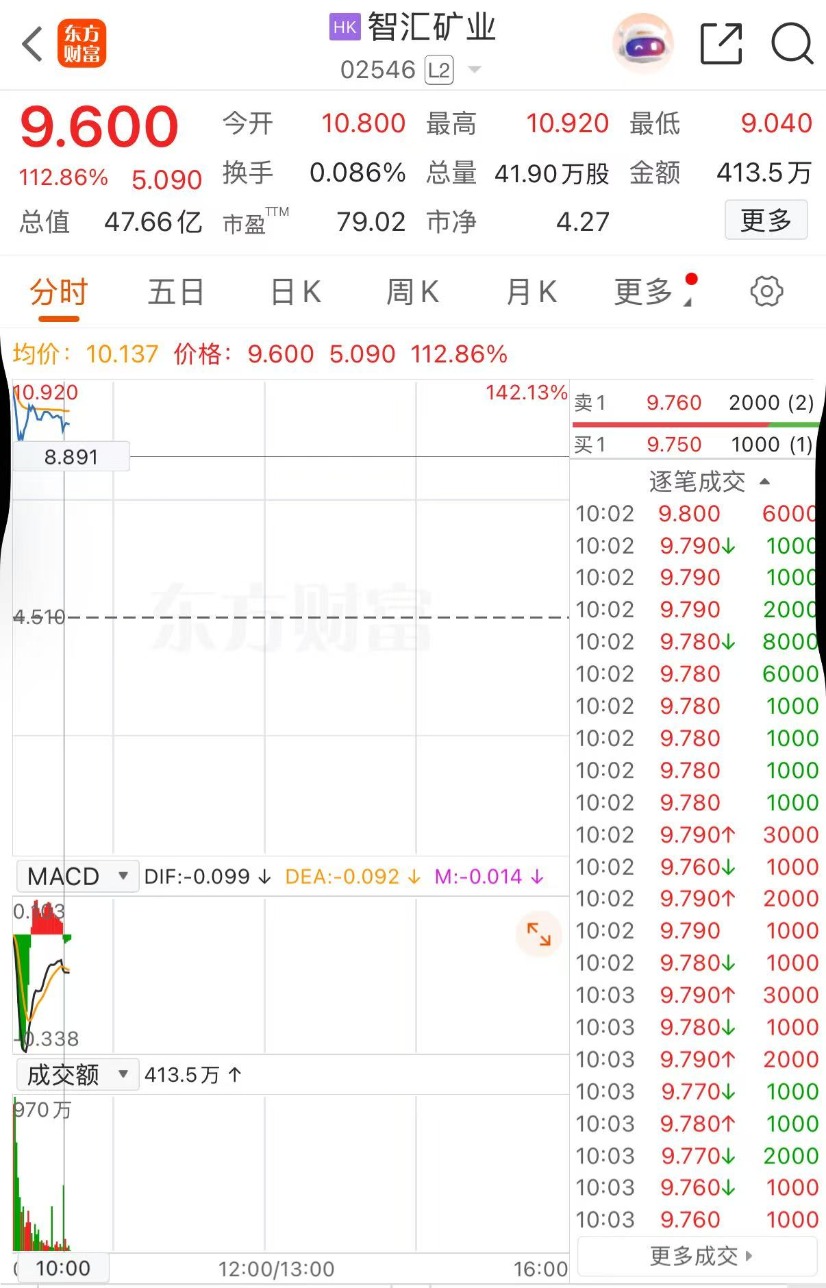Image resolution: width=826 pixels, height=1288 pixels.
Task: Open the robot assistant icon
Action: [642, 44]
